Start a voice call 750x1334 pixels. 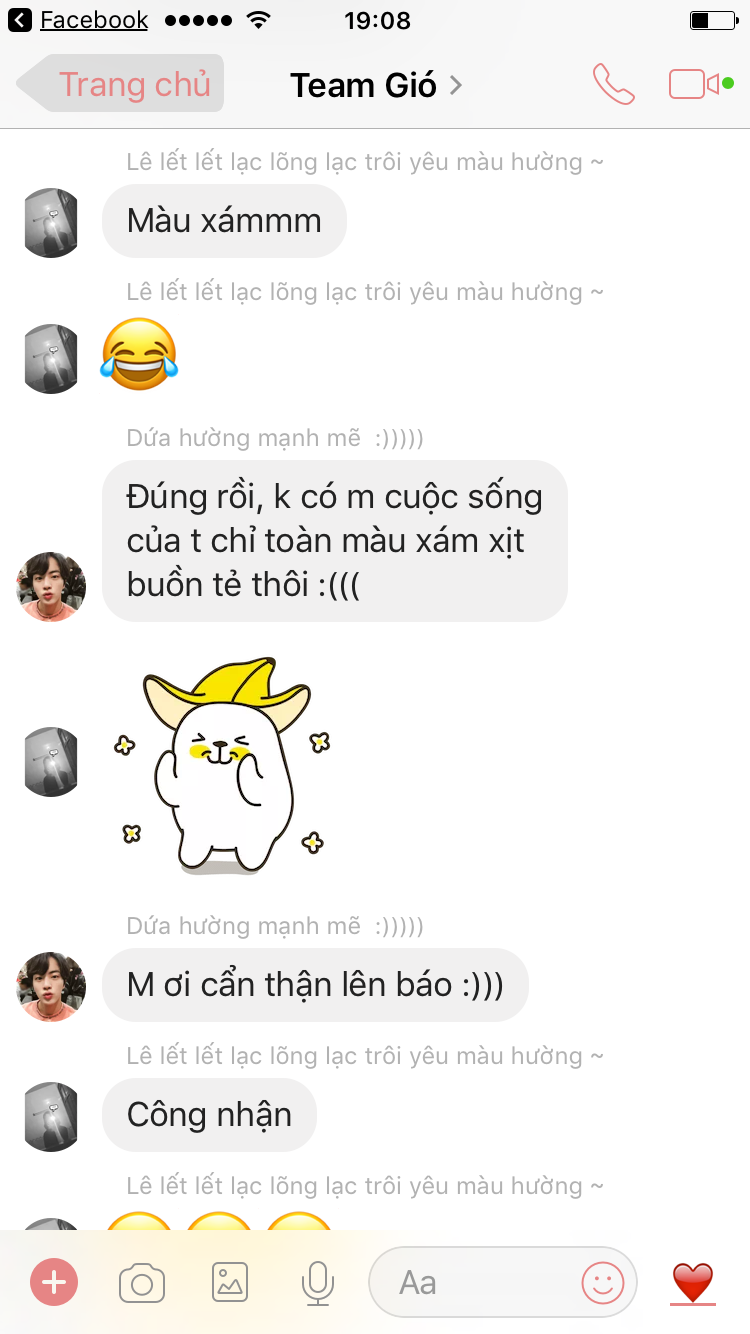(613, 84)
